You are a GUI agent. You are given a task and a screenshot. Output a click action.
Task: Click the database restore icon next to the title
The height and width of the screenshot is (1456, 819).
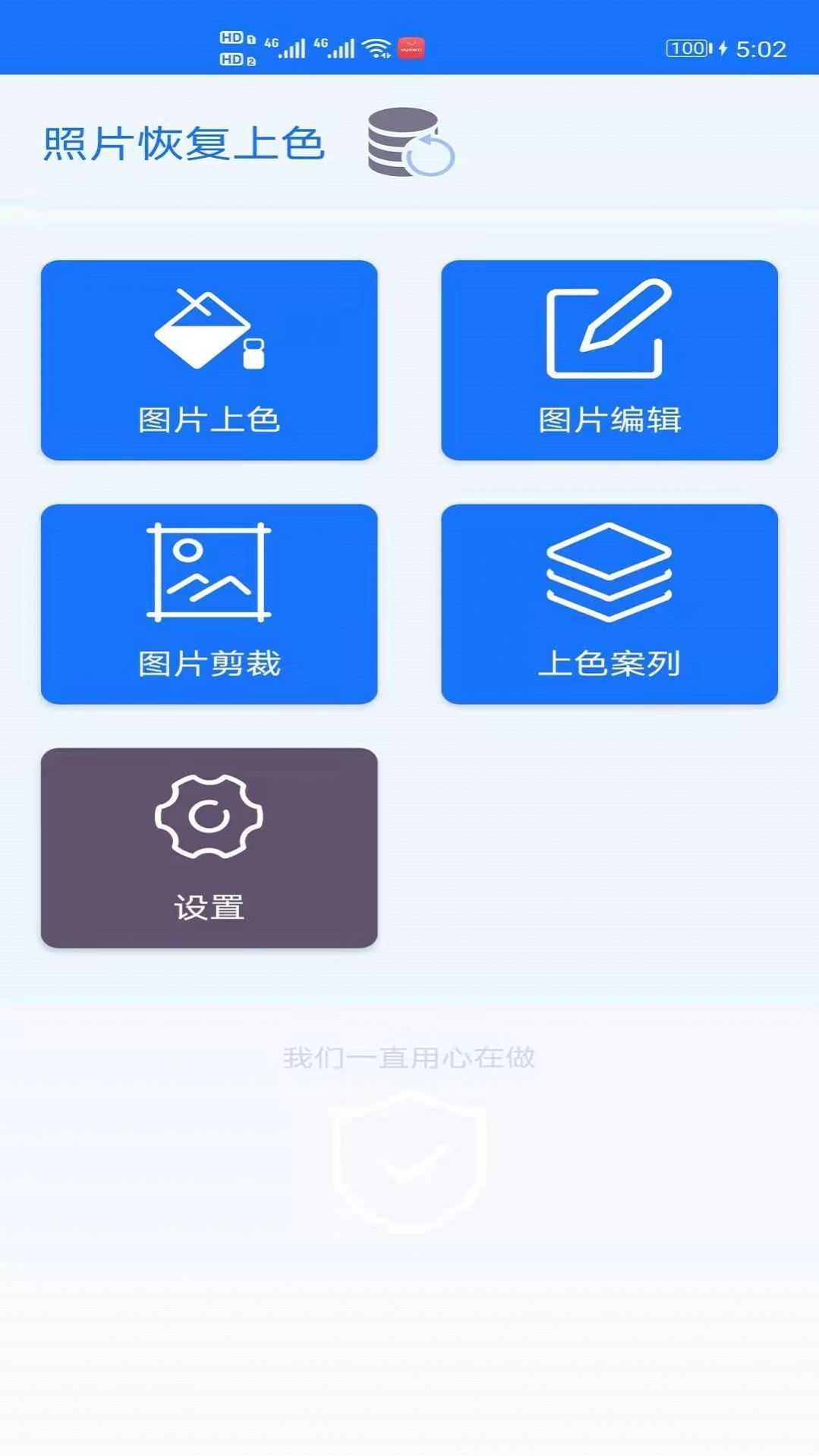[410, 145]
